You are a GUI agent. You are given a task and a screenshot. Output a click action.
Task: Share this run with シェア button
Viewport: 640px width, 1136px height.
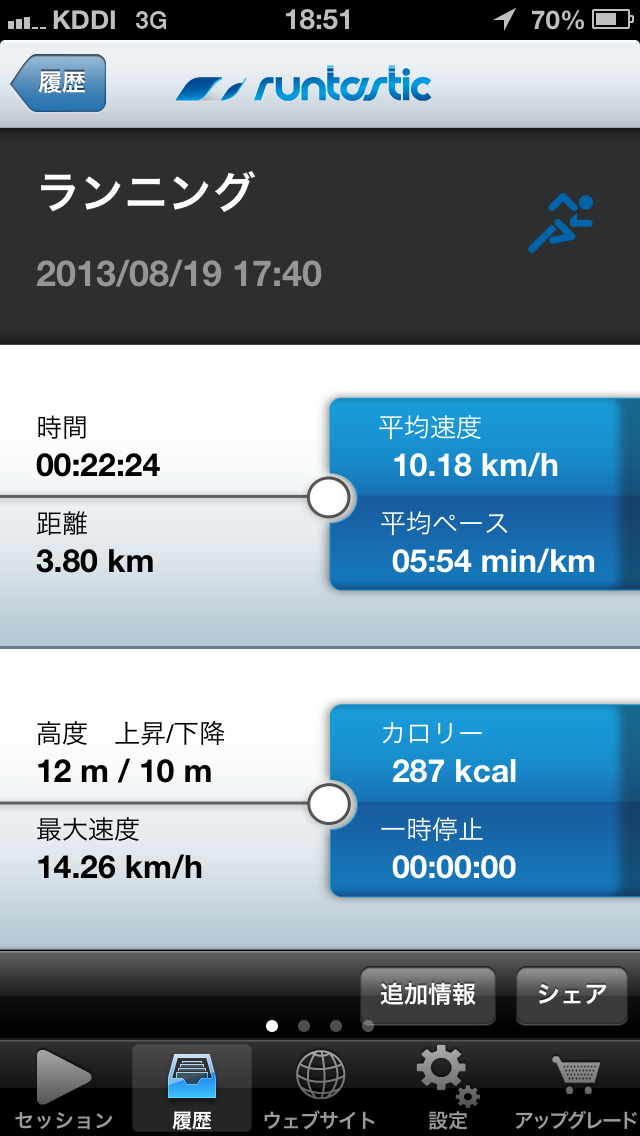(572, 994)
